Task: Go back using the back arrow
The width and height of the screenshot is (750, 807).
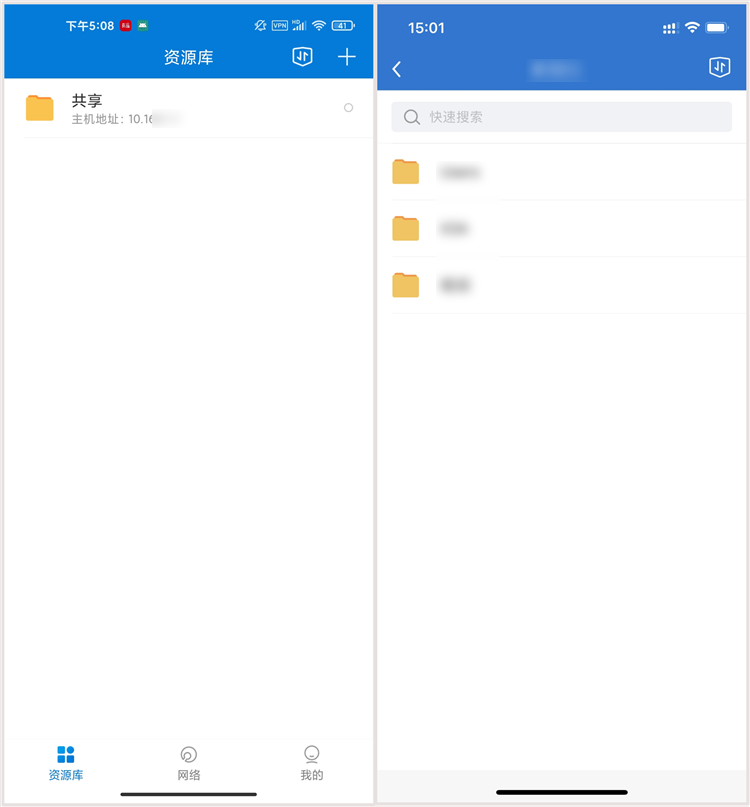Action: point(397,69)
